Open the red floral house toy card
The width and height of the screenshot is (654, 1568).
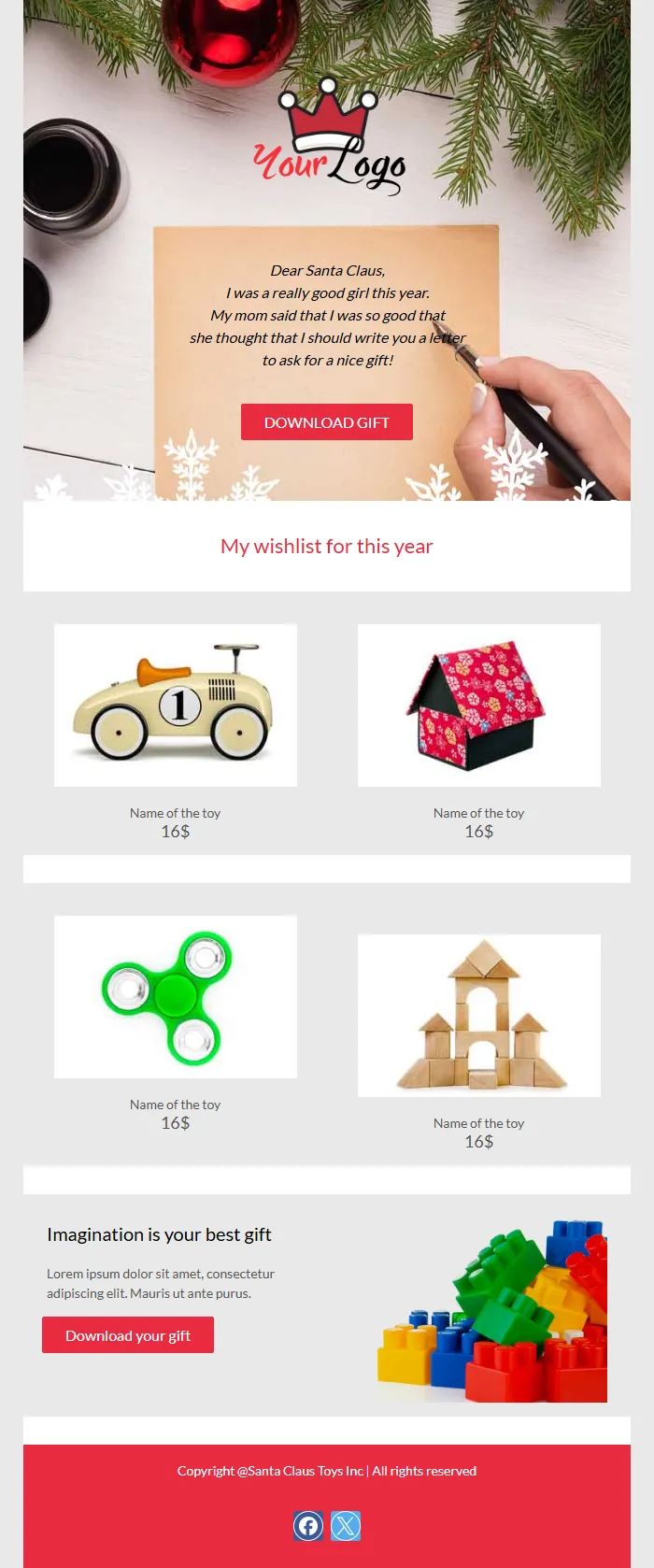tap(478, 706)
